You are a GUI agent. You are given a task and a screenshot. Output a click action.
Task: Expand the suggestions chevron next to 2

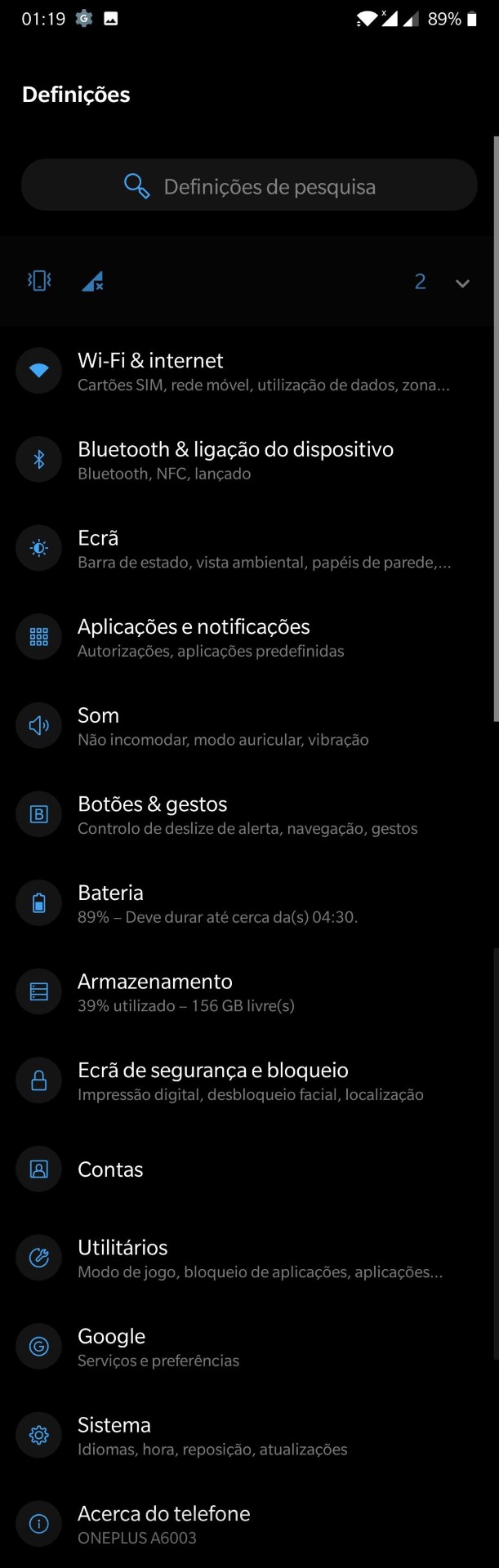coord(462,283)
